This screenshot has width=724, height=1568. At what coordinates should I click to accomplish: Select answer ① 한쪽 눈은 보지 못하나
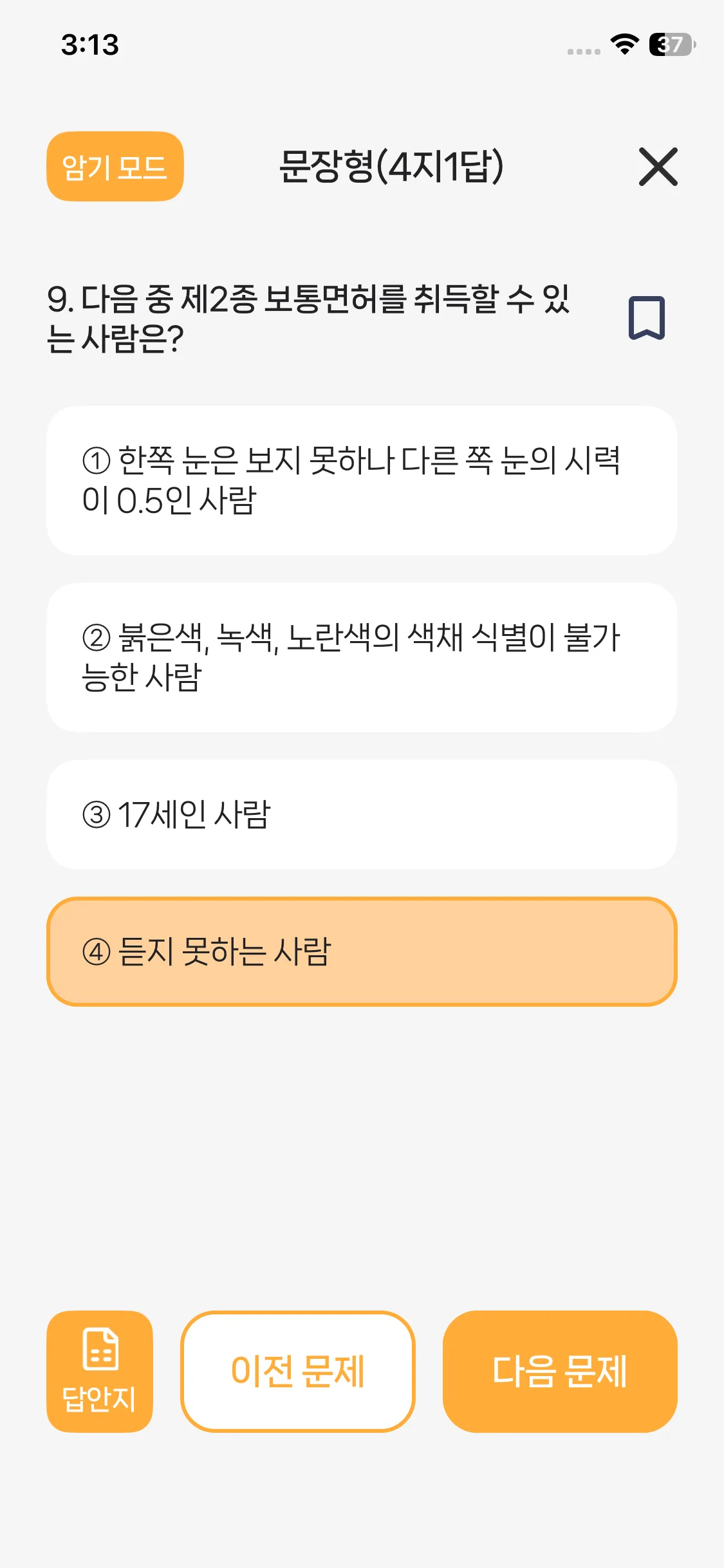pyautogui.click(x=362, y=480)
